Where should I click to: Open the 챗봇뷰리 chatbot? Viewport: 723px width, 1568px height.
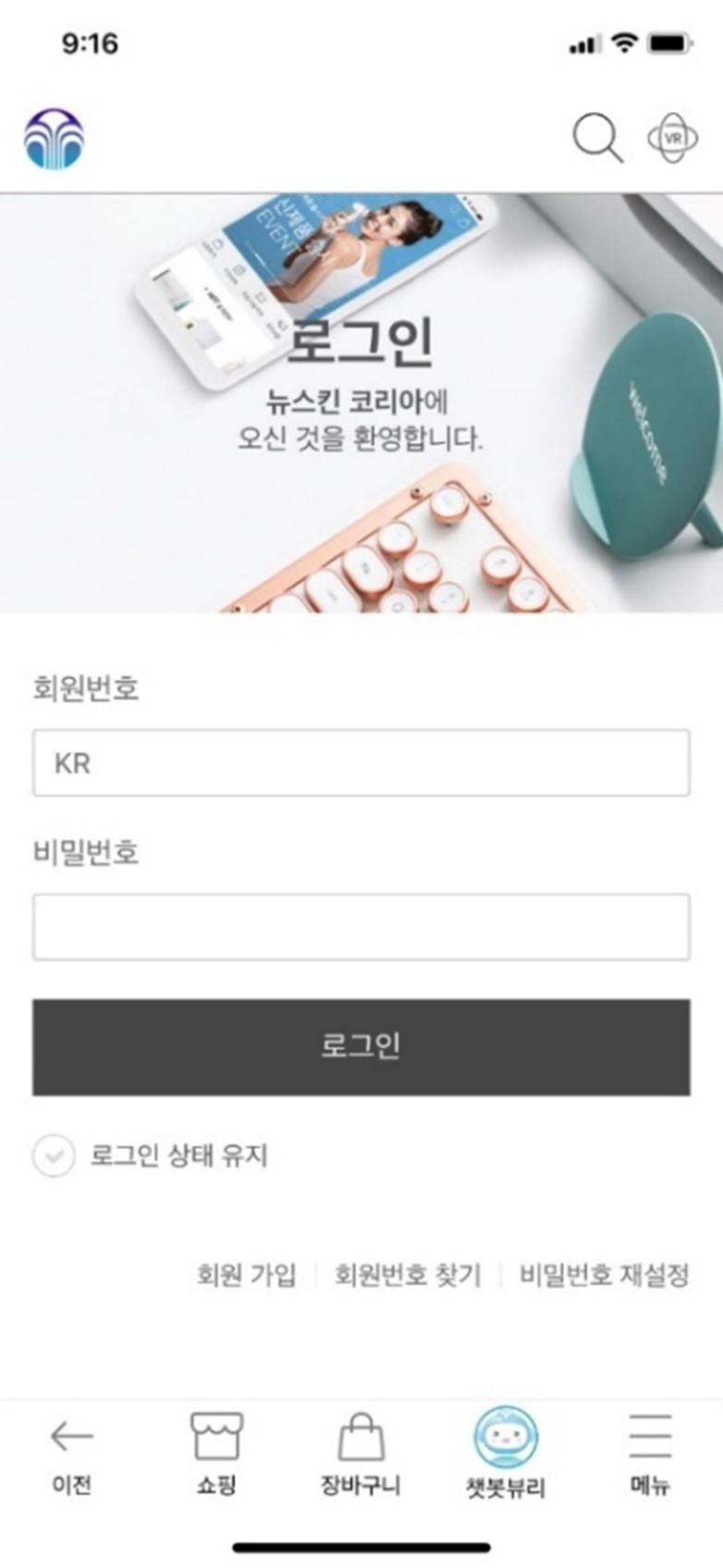point(506,1452)
